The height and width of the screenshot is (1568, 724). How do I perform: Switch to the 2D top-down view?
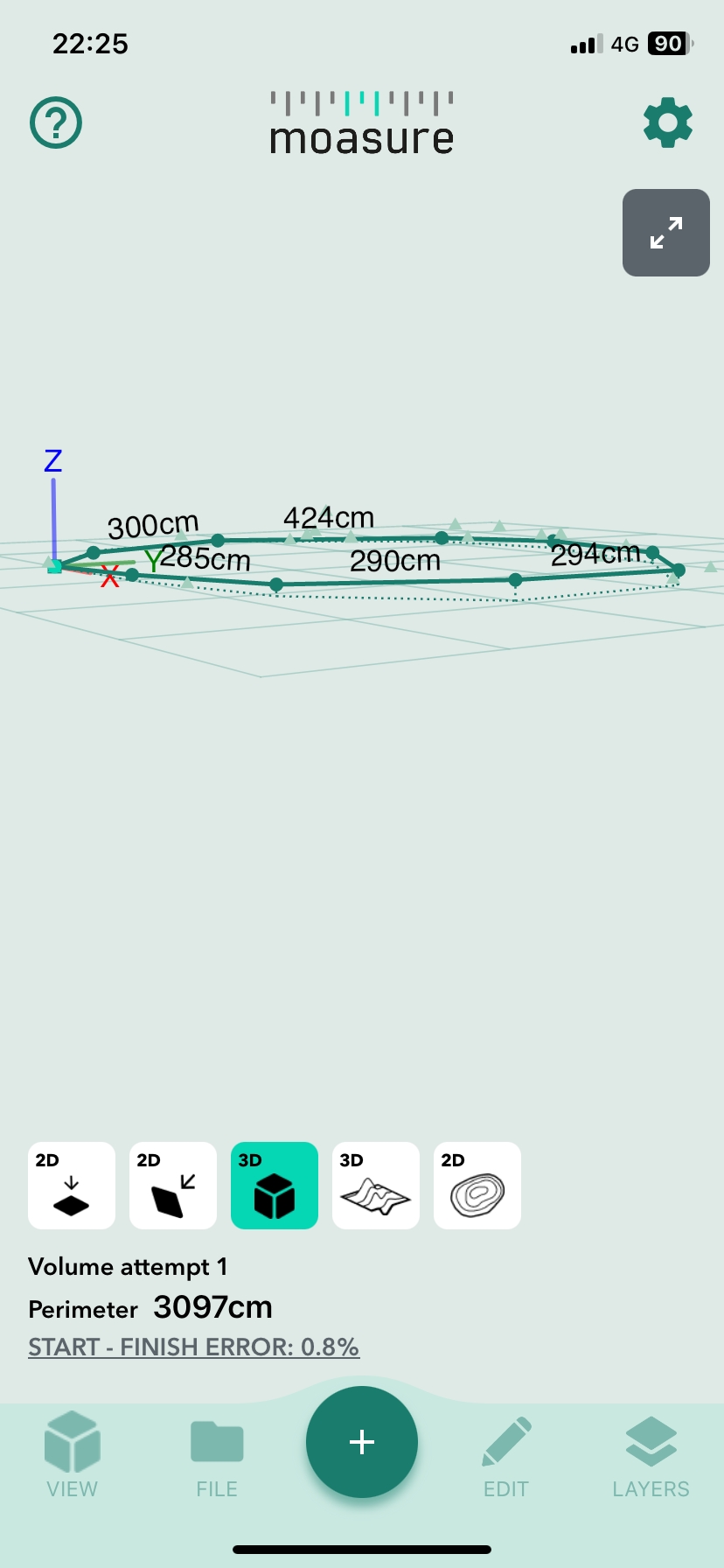[72, 1186]
